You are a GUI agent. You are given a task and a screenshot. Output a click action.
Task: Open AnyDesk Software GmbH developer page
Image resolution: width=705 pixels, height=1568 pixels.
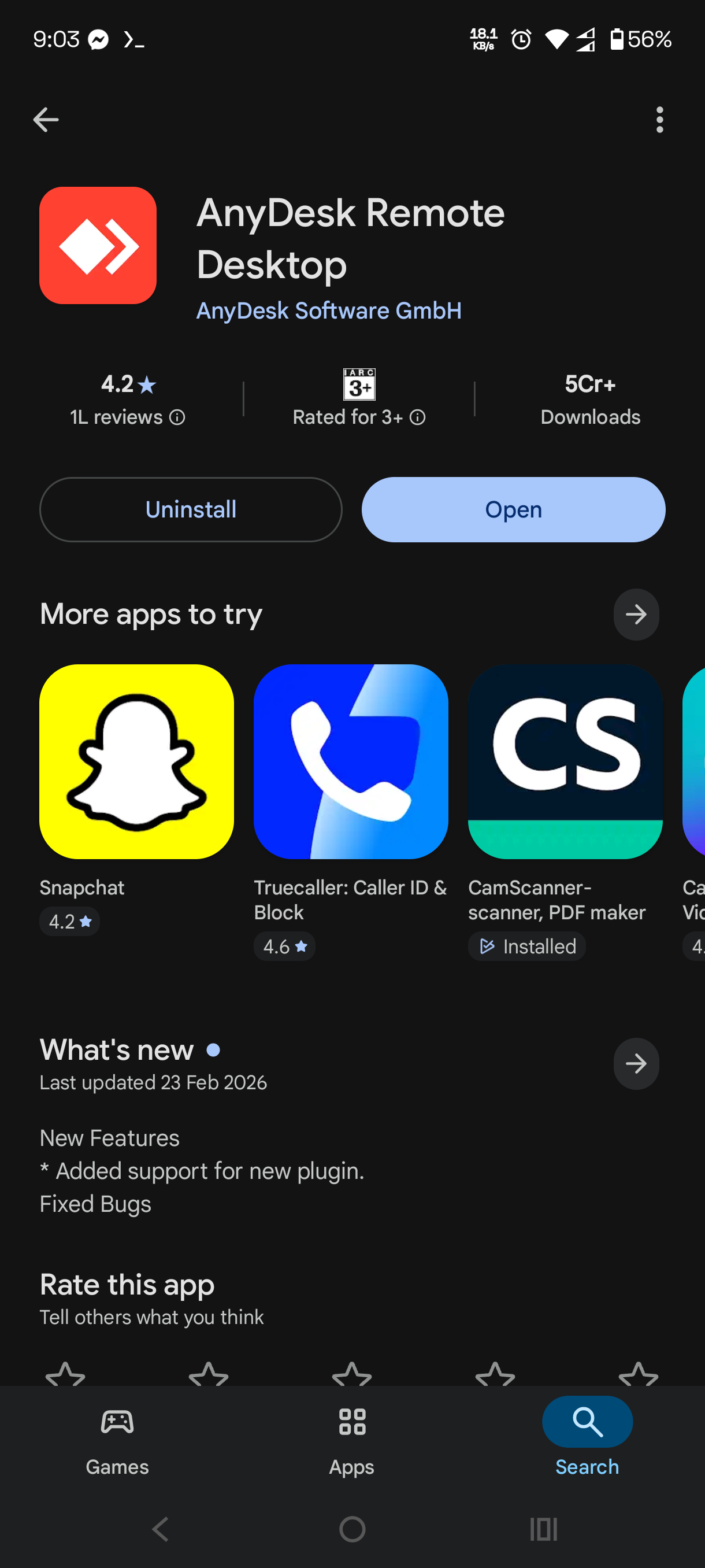328,311
